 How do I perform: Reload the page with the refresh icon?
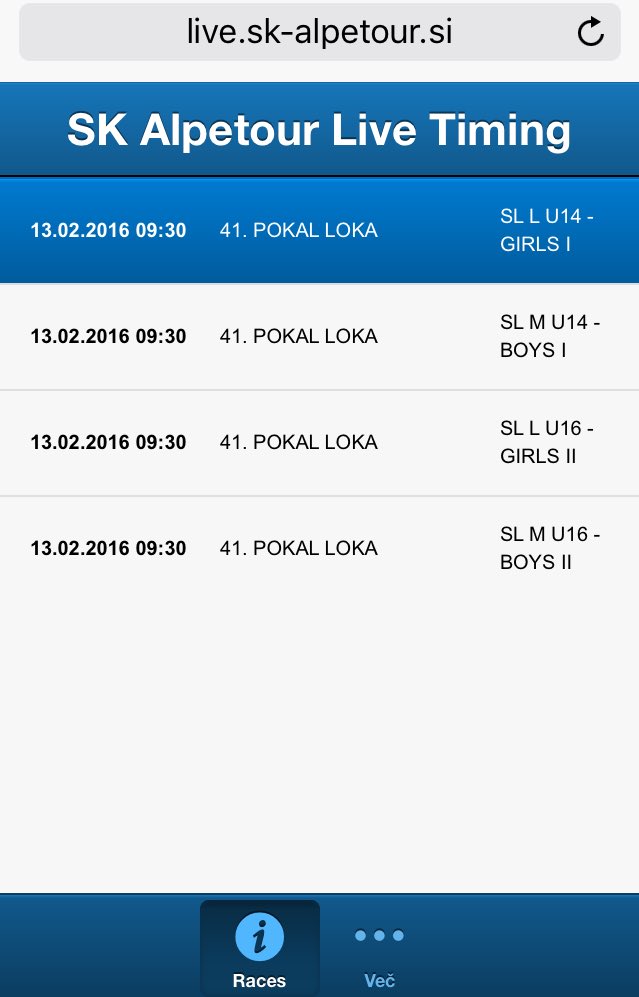[x=591, y=32]
